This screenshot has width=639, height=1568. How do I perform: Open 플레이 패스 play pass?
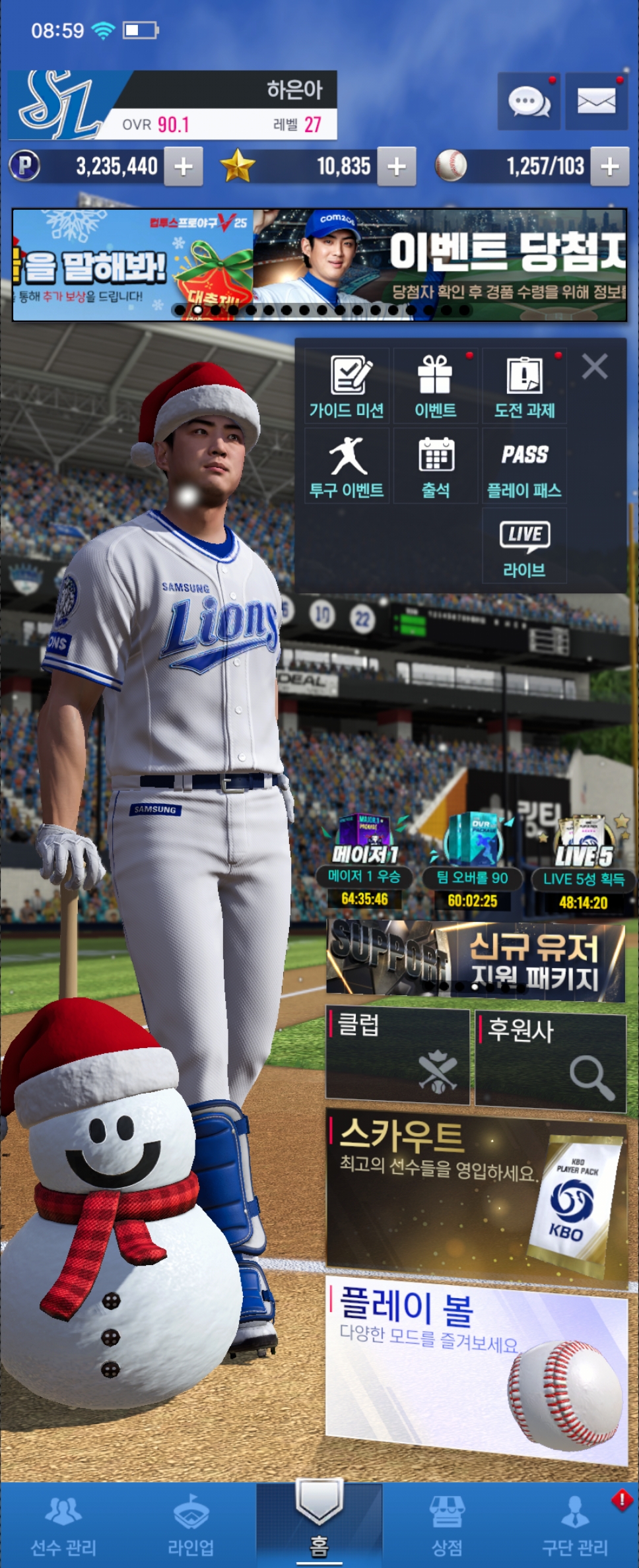(x=525, y=467)
